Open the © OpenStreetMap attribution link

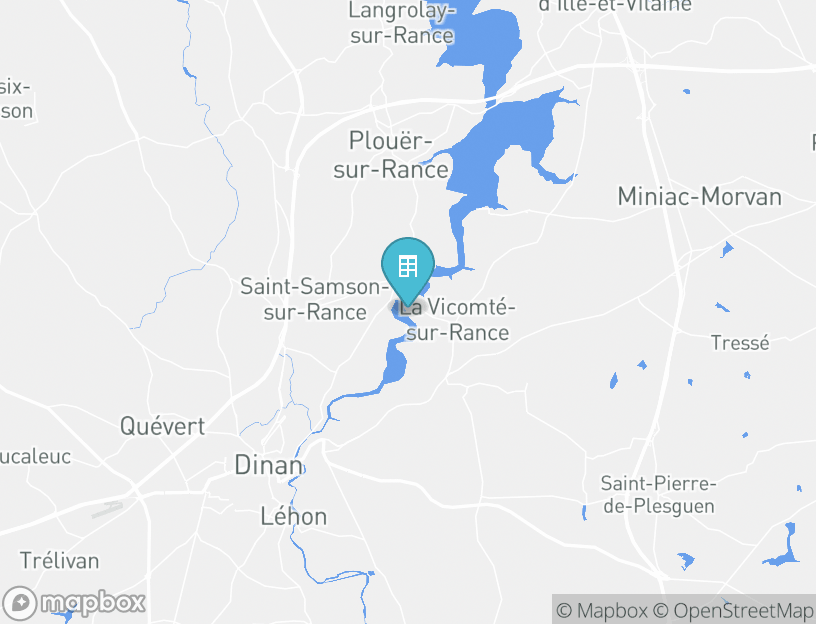click(x=733, y=610)
